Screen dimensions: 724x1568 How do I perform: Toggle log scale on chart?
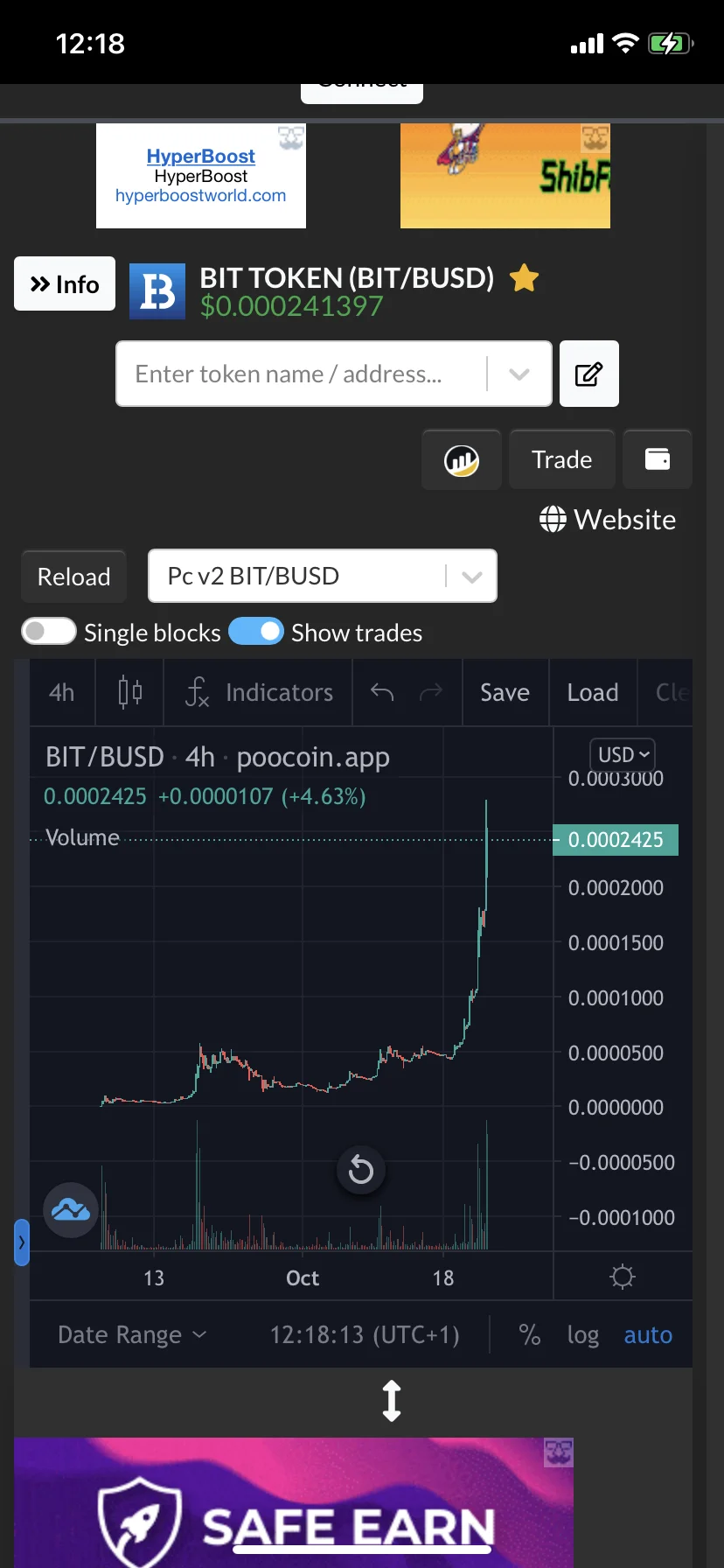tap(583, 1335)
